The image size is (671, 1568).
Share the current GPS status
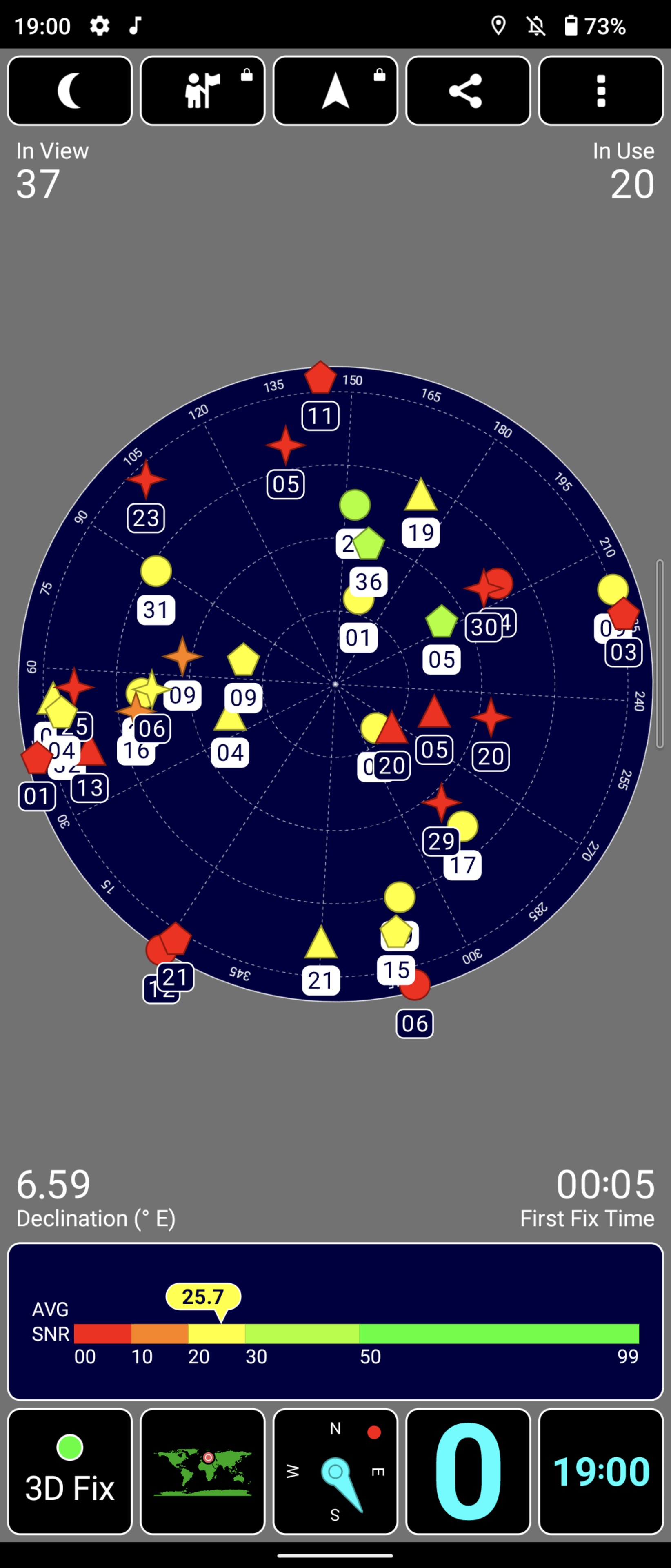[x=468, y=91]
